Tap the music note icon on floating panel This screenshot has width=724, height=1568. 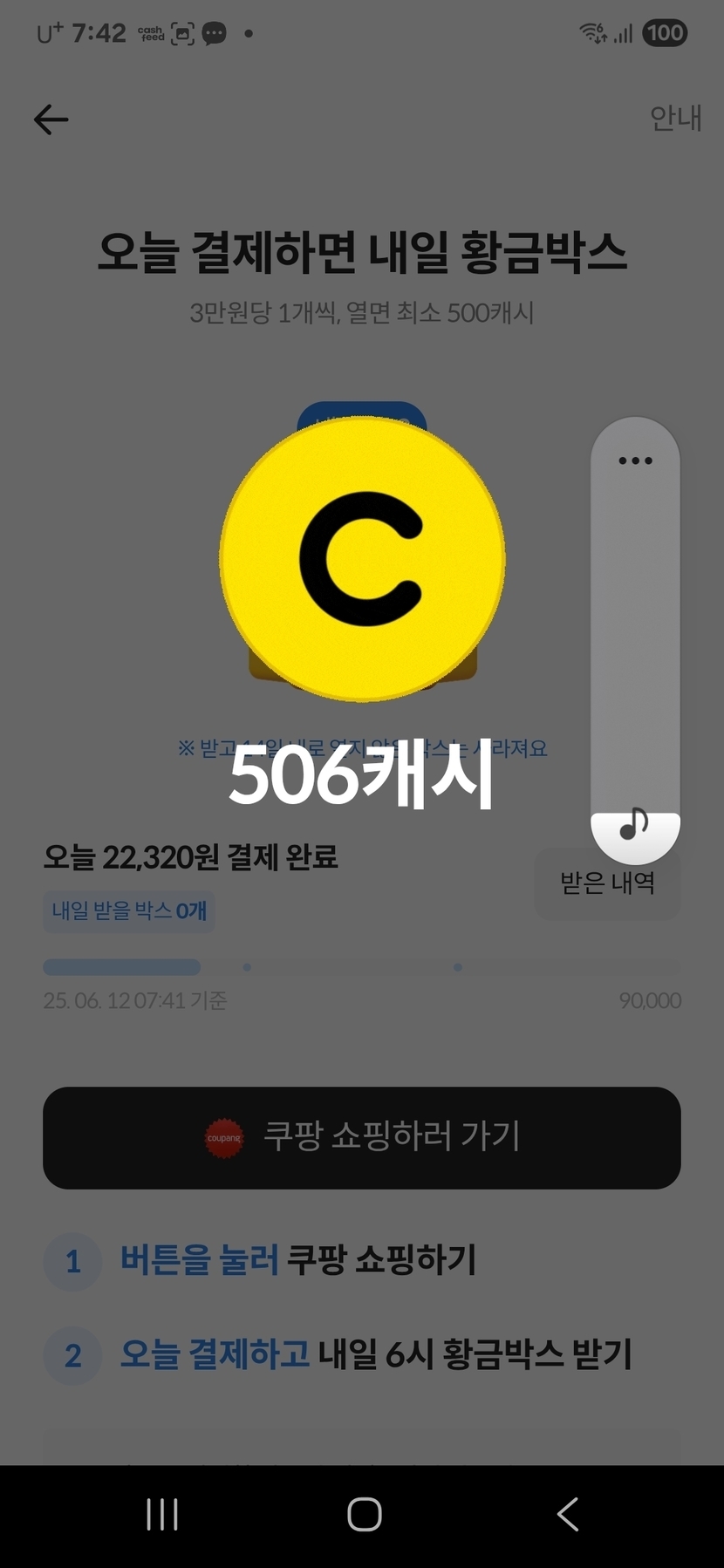pos(634,825)
